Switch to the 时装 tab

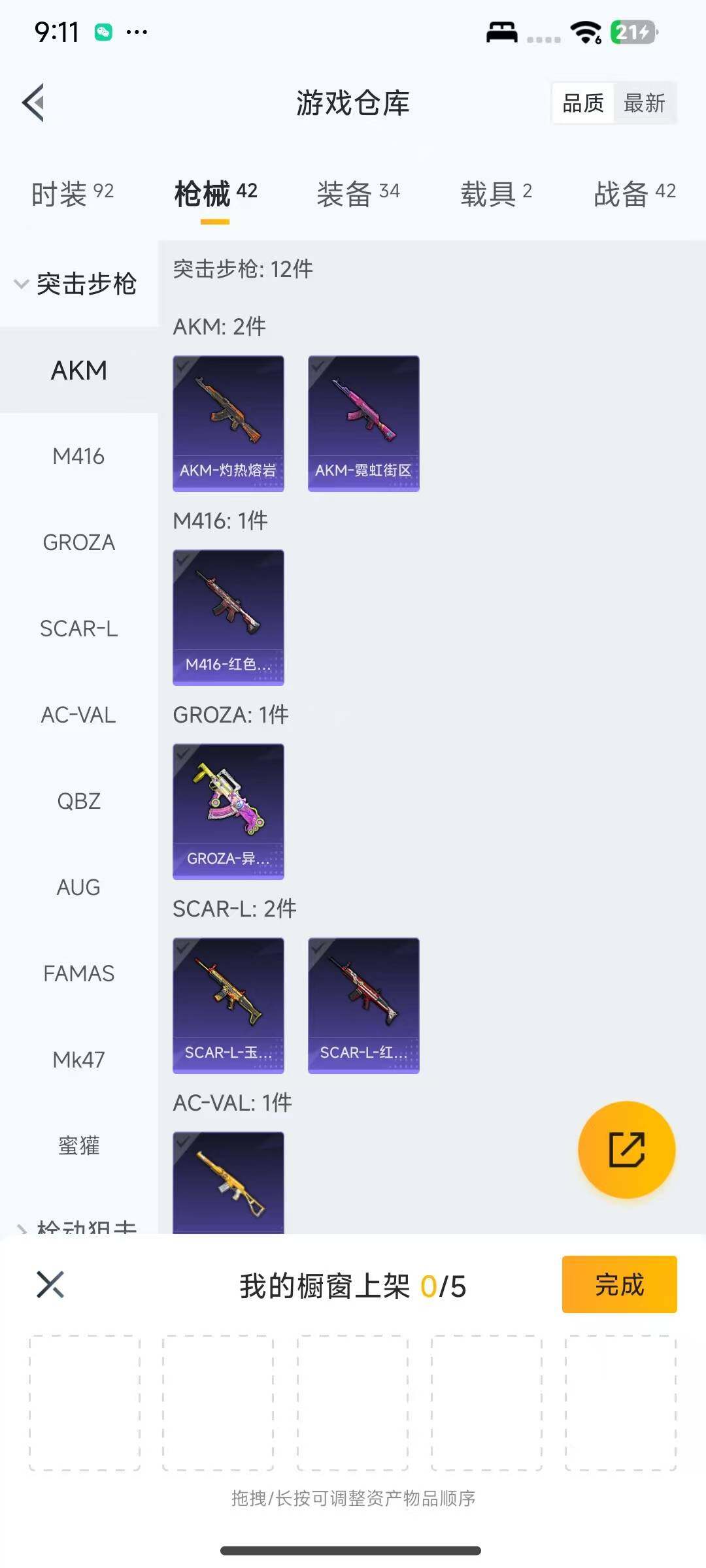[x=72, y=193]
